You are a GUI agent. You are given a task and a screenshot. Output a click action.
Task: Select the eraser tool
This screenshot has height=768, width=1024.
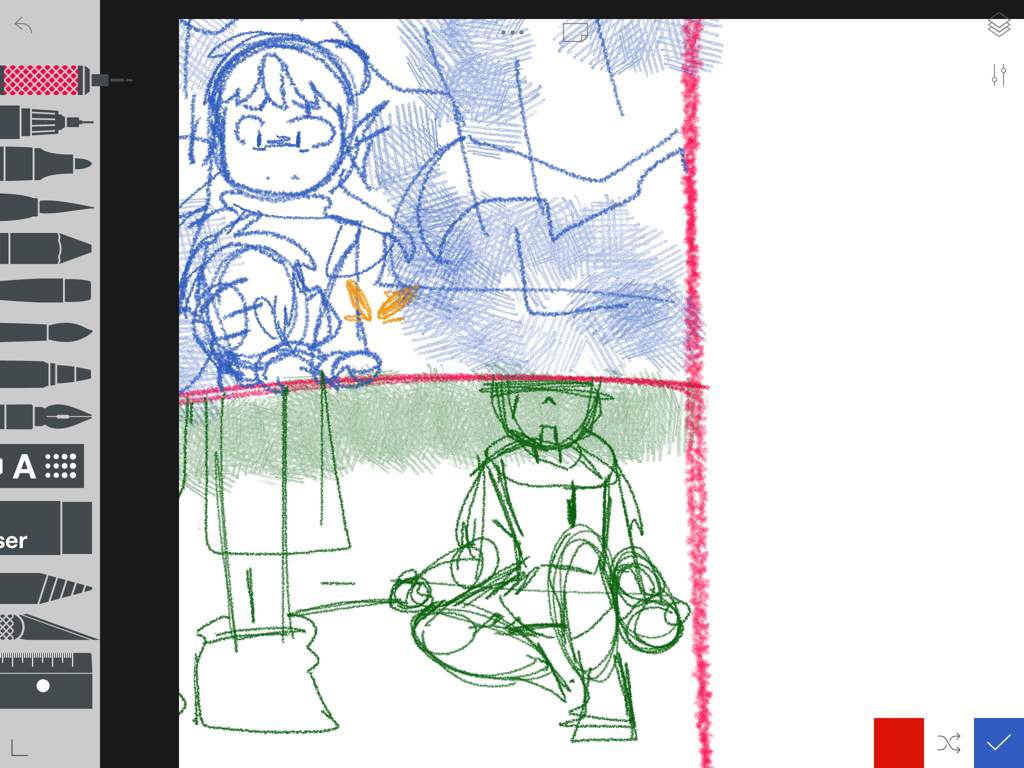[45, 528]
